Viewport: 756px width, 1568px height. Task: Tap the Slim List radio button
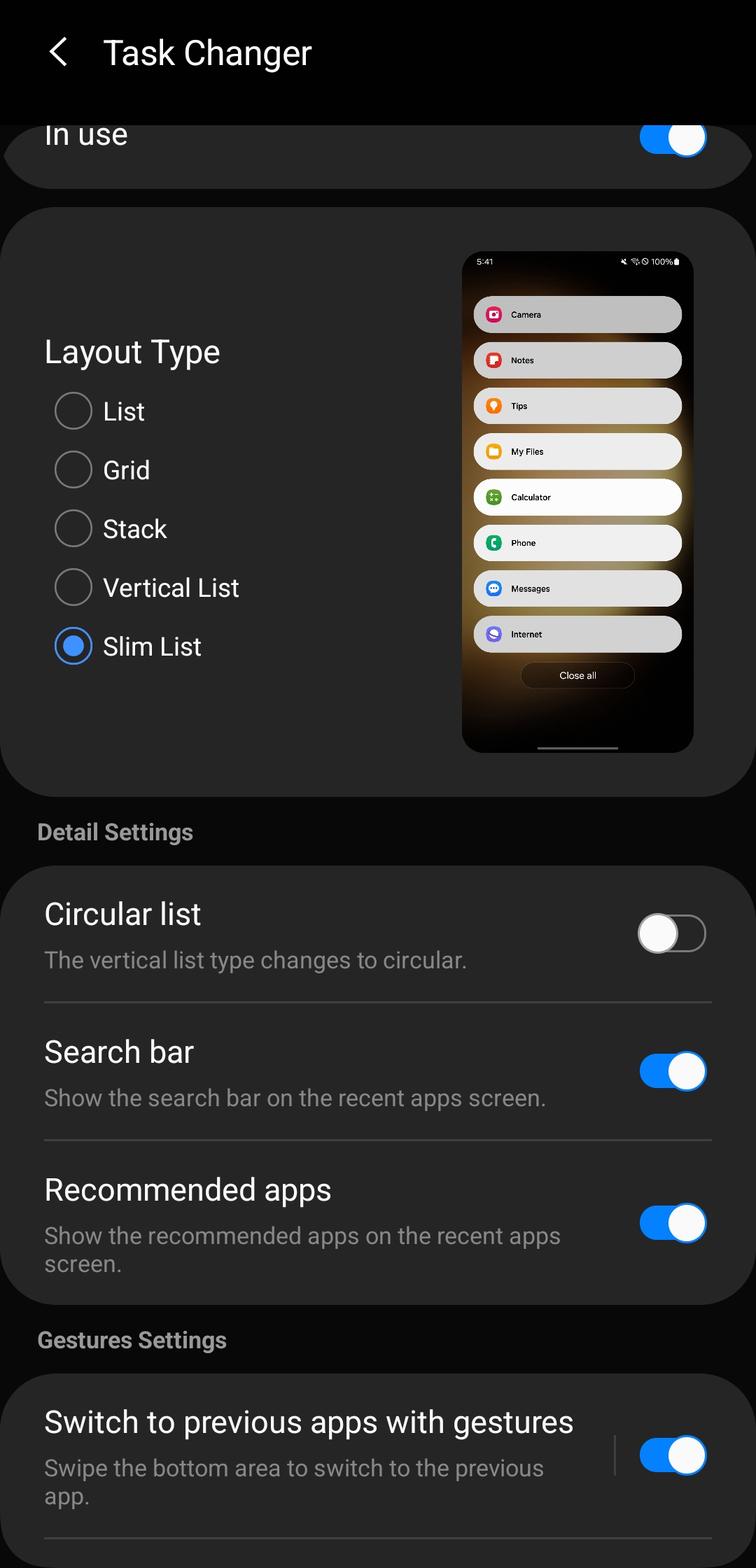(73, 646)
